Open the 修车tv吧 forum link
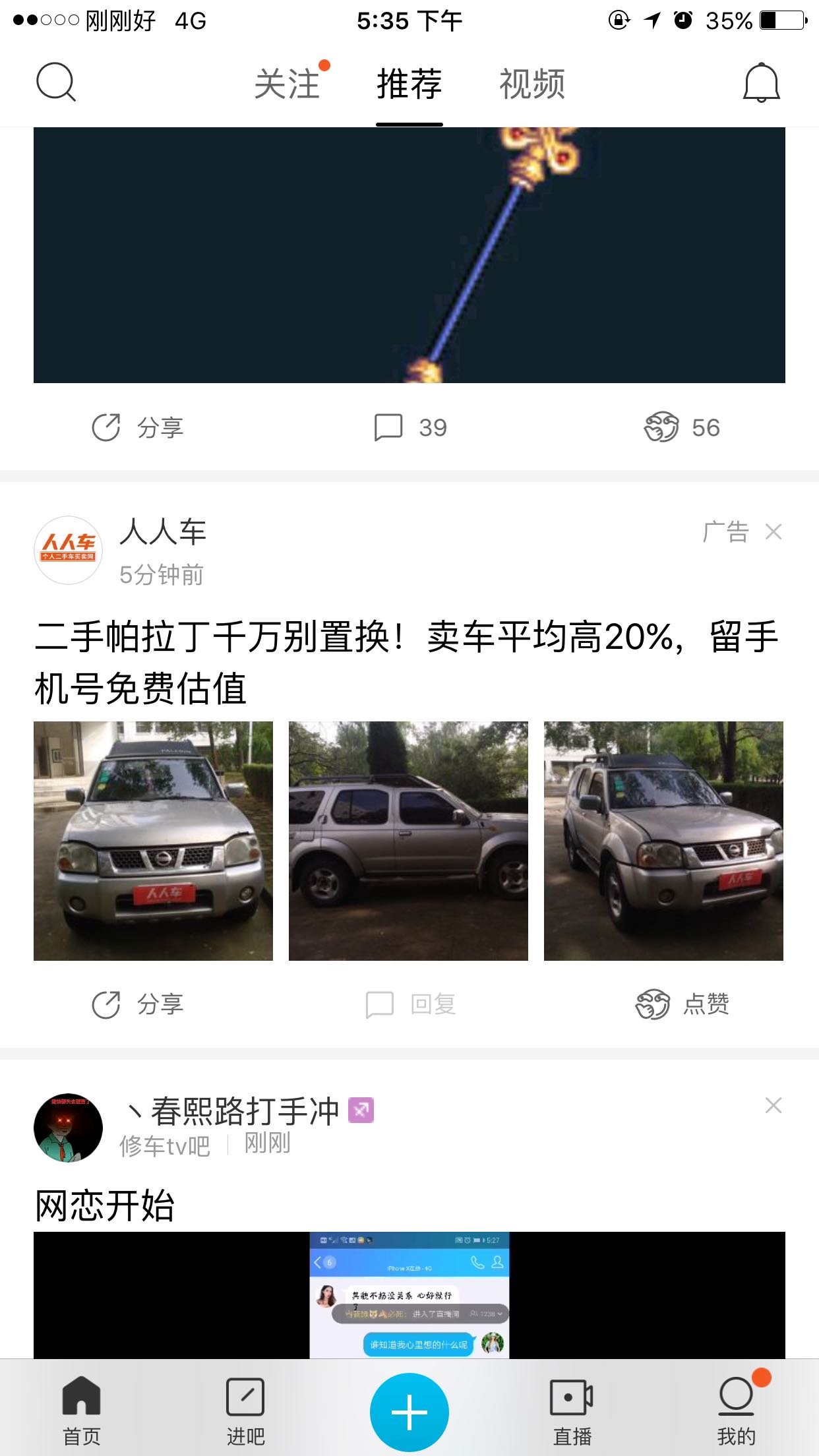 [165, 1146]
